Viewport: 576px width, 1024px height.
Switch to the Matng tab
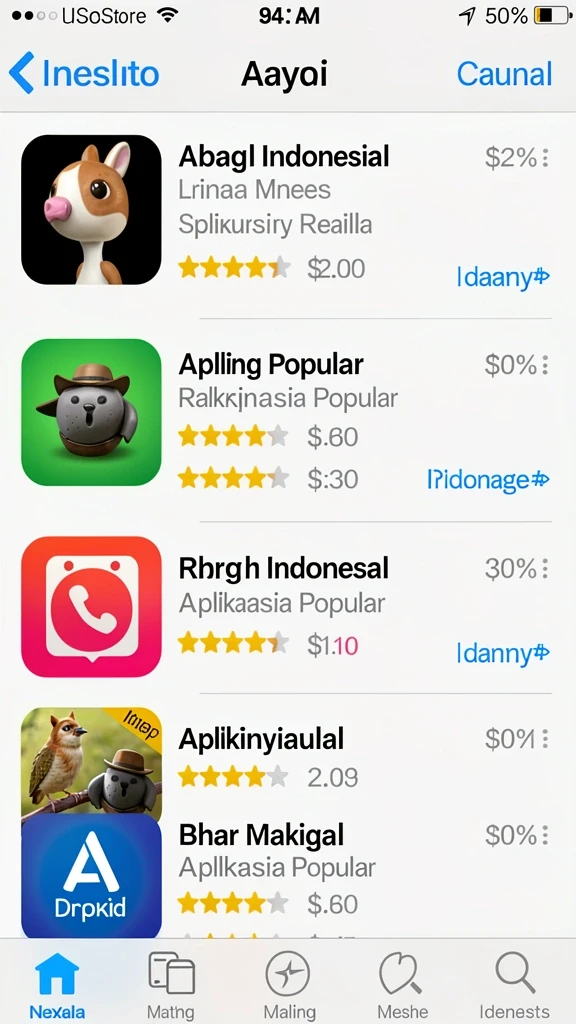[x=171, y=985]
